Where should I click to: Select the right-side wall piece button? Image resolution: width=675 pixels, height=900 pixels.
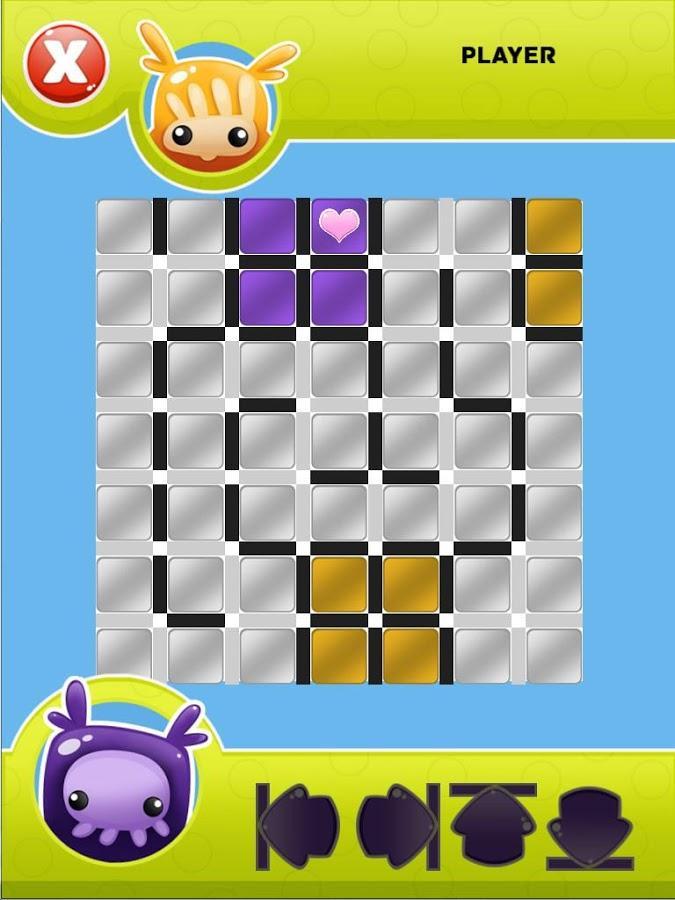coord(398,828)
